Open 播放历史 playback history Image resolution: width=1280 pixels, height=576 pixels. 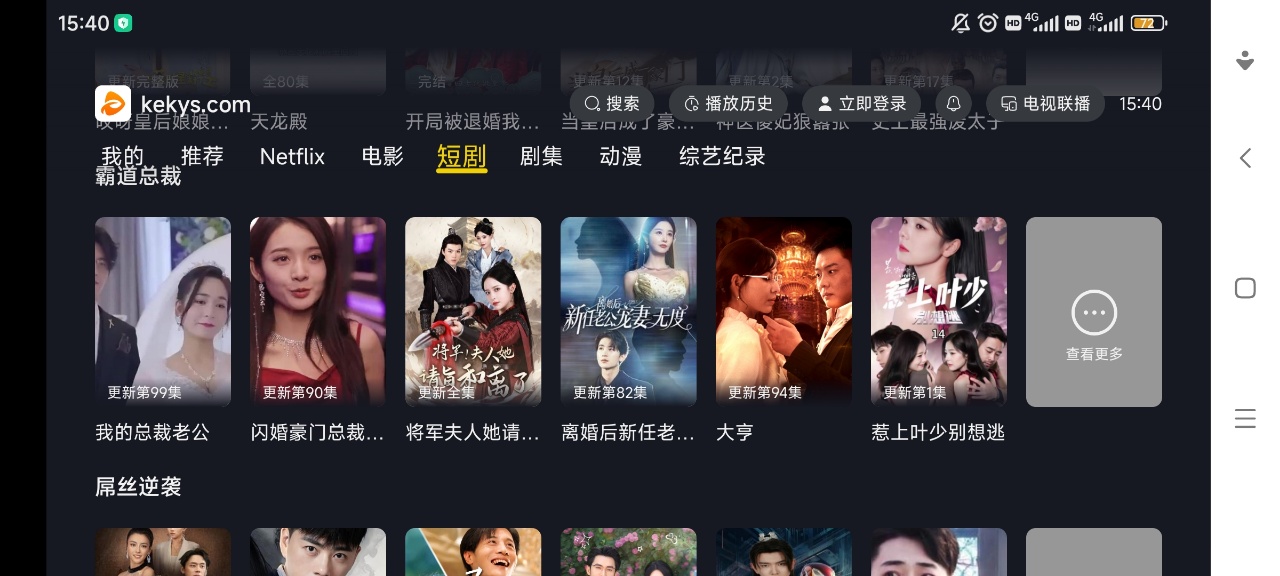tap(728, 104)
